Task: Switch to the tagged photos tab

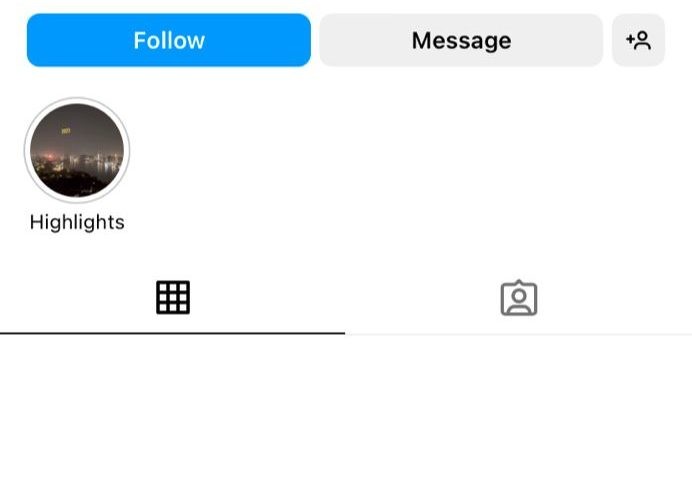Action: [518, 298]
